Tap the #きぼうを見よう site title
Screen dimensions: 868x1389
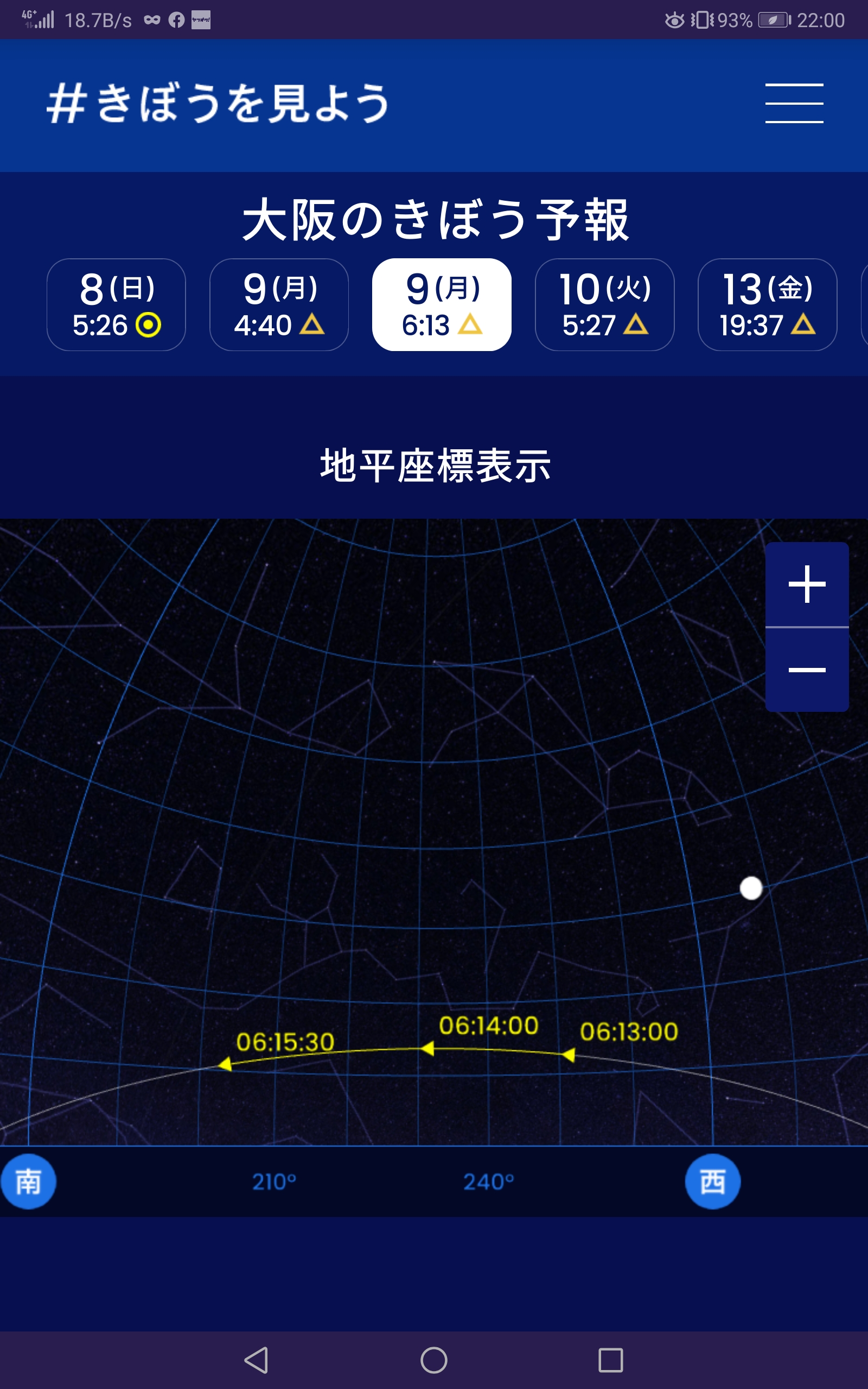click(x=218, y=103)
